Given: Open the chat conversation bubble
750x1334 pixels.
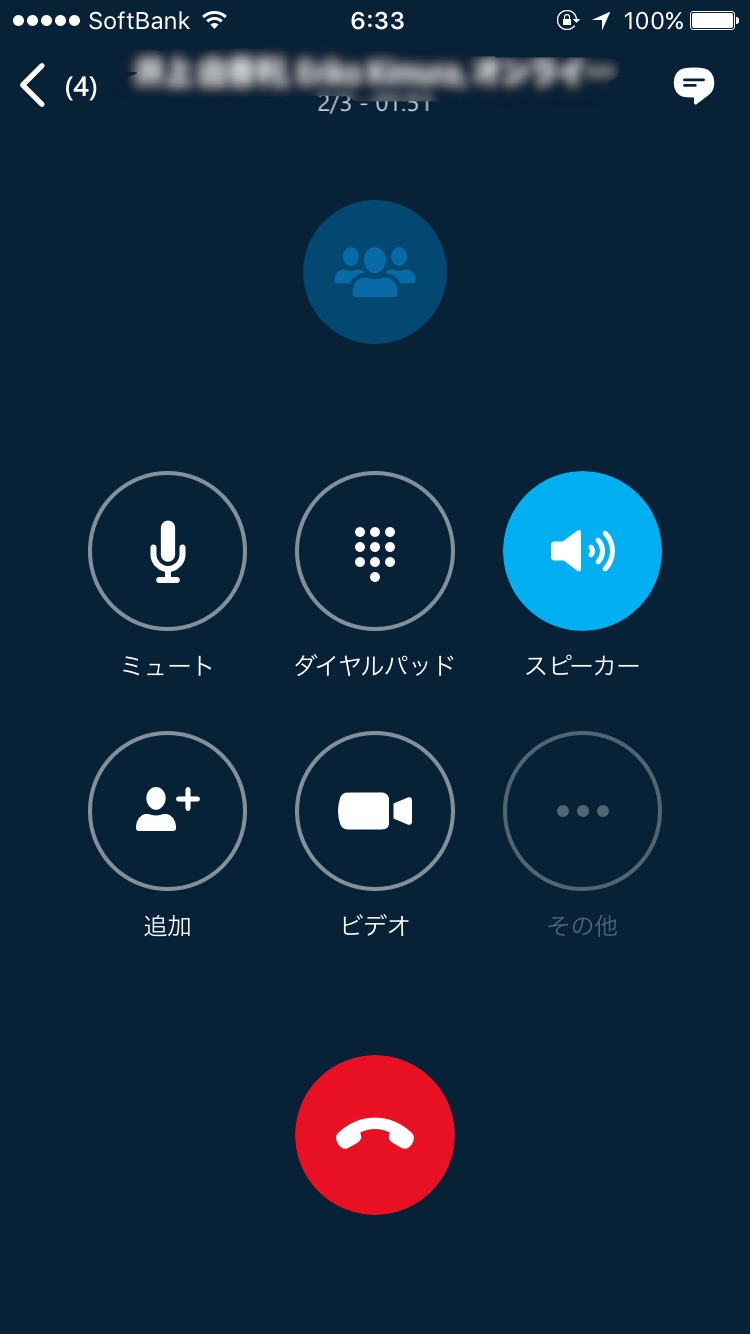Looking at the screenshot, I should point(693,86).
